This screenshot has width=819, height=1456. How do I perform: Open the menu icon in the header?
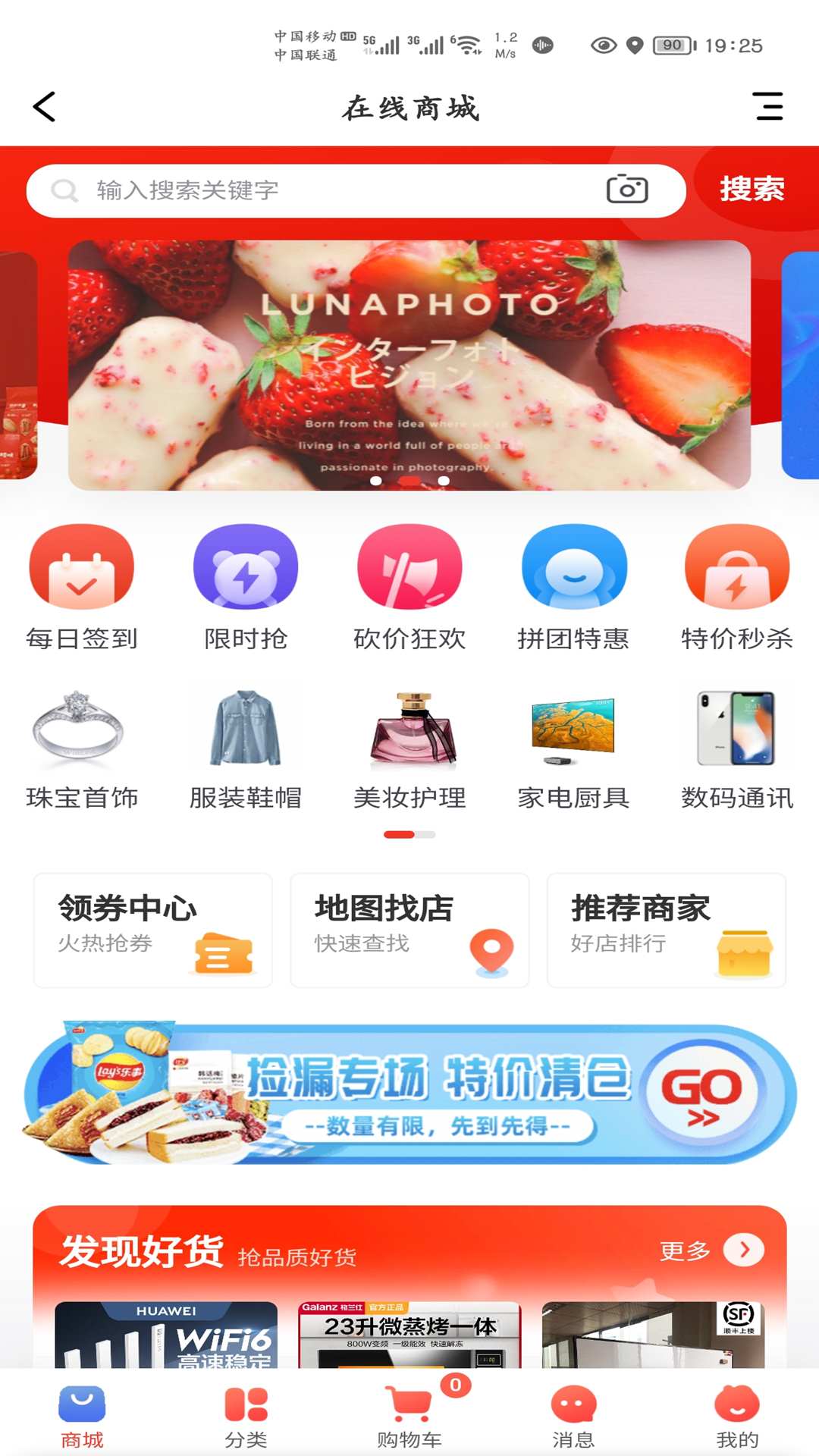coord(768,107)
